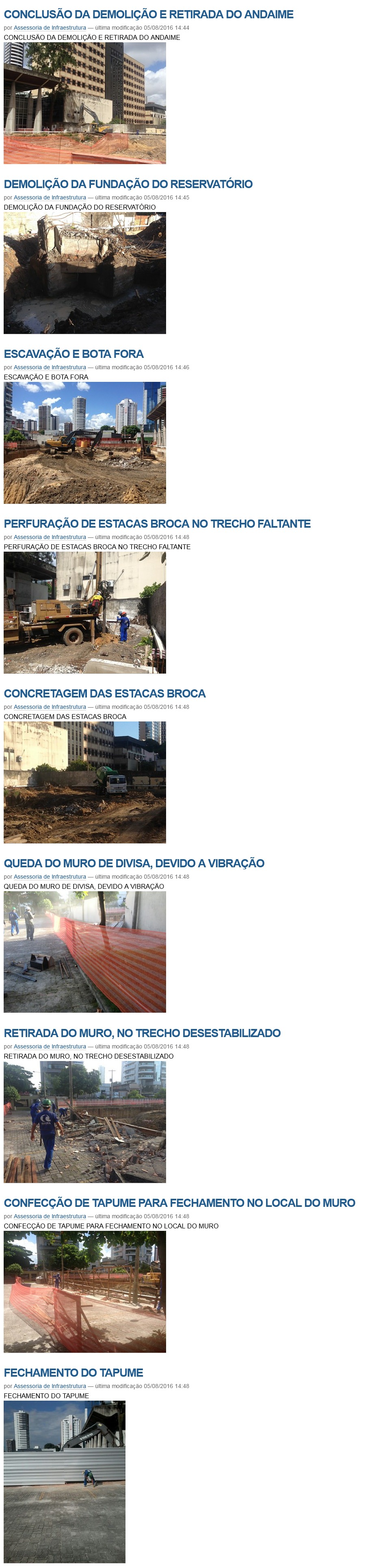
Task: Tap Assessoria de Infraestrutura under FECHAMENTO DO TAPUME
Action: tap(50, 1386)
